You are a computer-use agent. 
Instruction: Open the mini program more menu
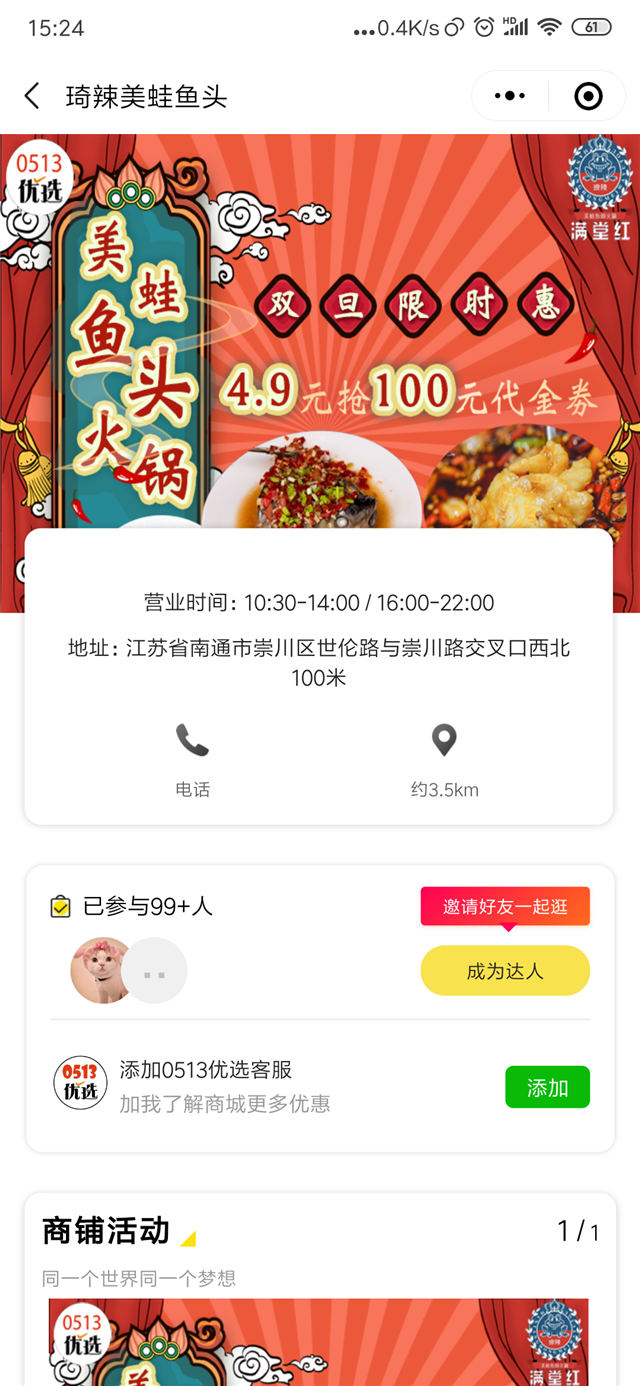pos(510,96)
